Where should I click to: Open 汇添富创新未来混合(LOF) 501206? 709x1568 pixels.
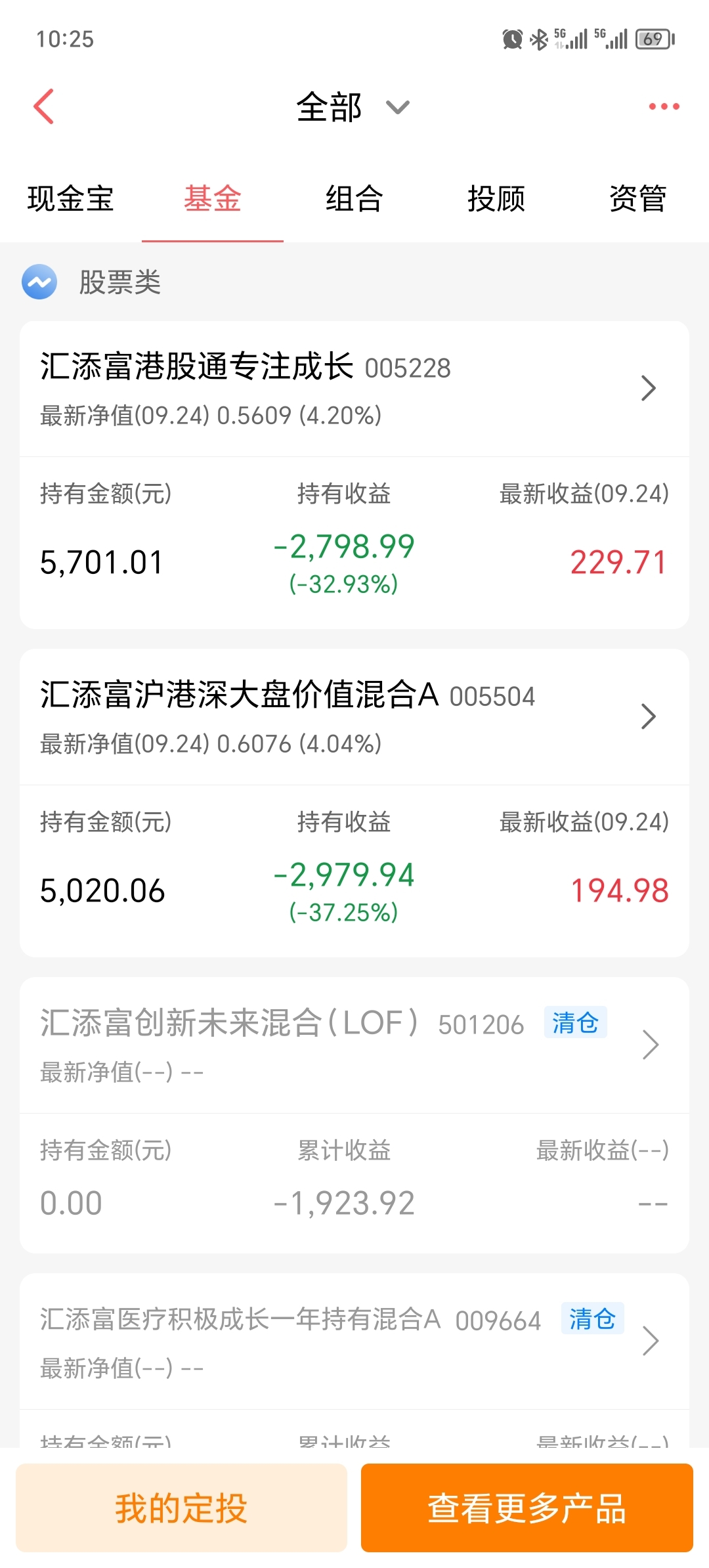pyautogui.click(x=354, y=1045)
